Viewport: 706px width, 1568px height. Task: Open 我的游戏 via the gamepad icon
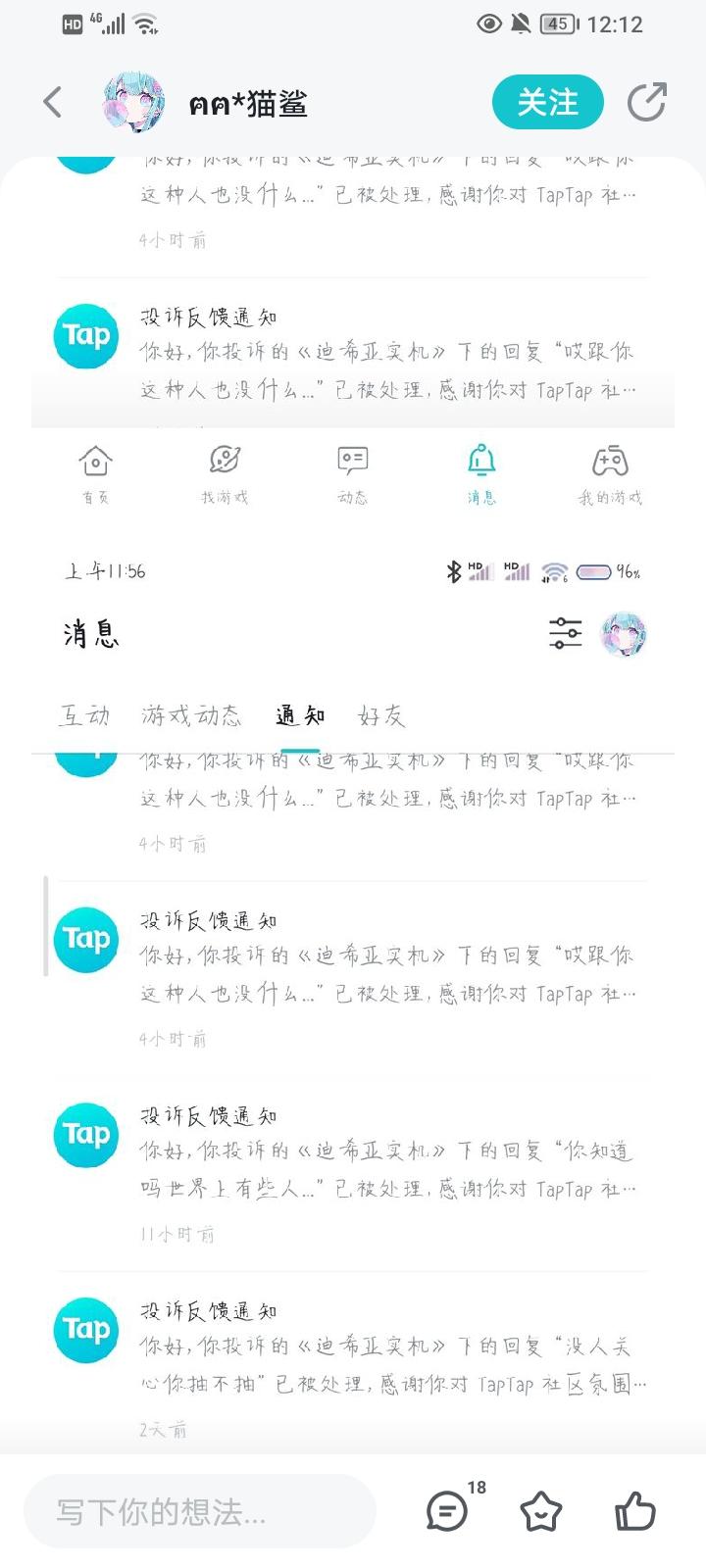point(611,461)
